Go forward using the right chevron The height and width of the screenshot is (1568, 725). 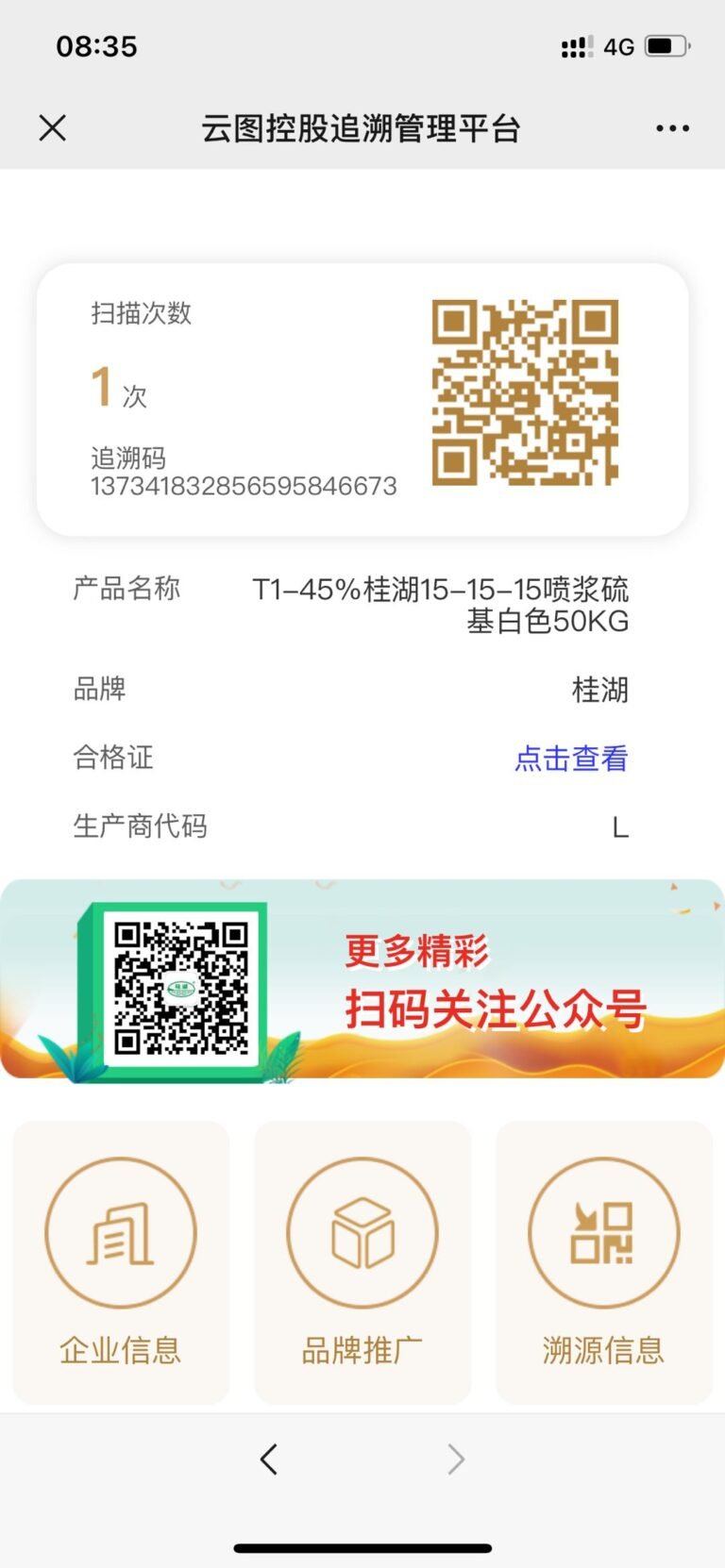pos(456,1459)
